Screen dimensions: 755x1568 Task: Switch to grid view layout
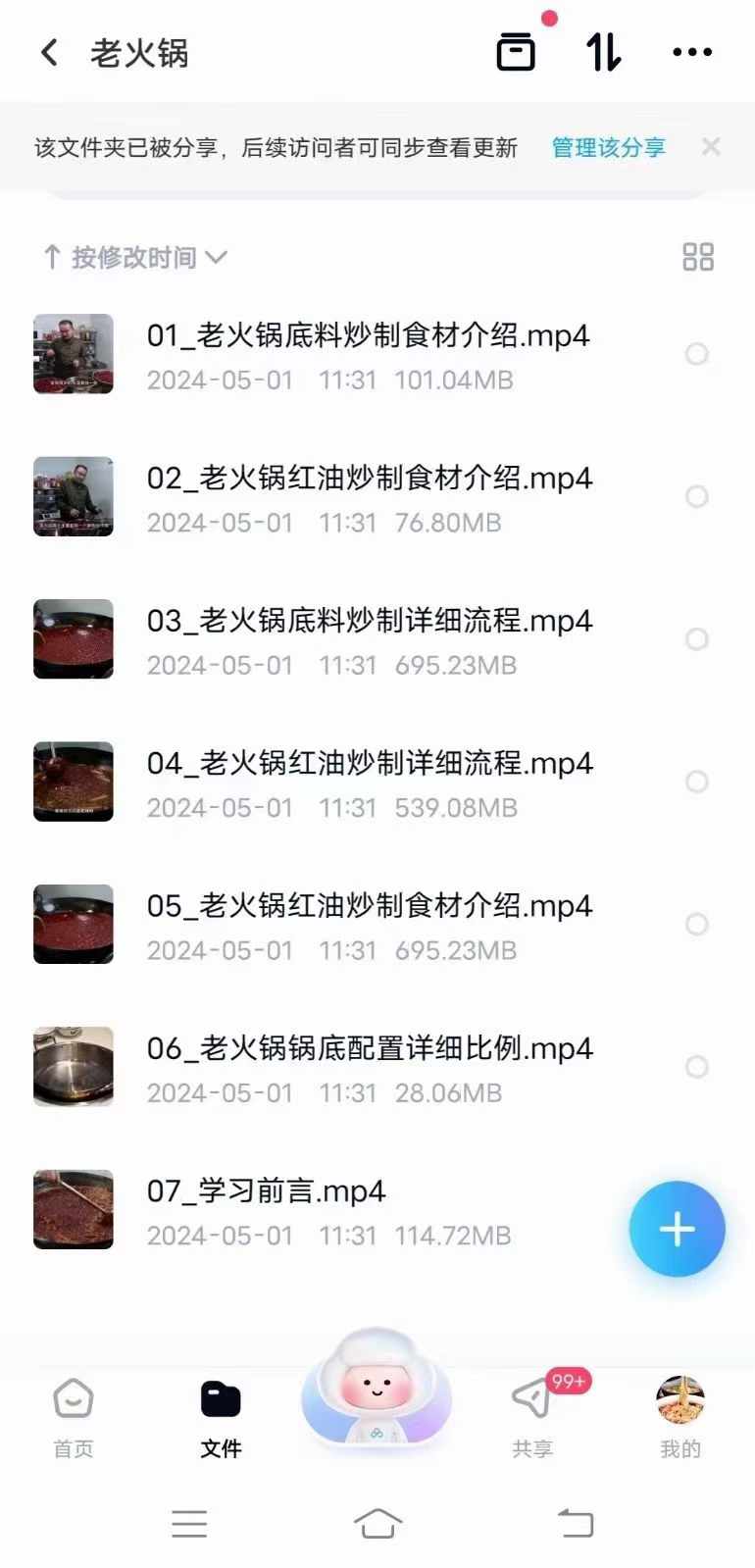[698, 257]
